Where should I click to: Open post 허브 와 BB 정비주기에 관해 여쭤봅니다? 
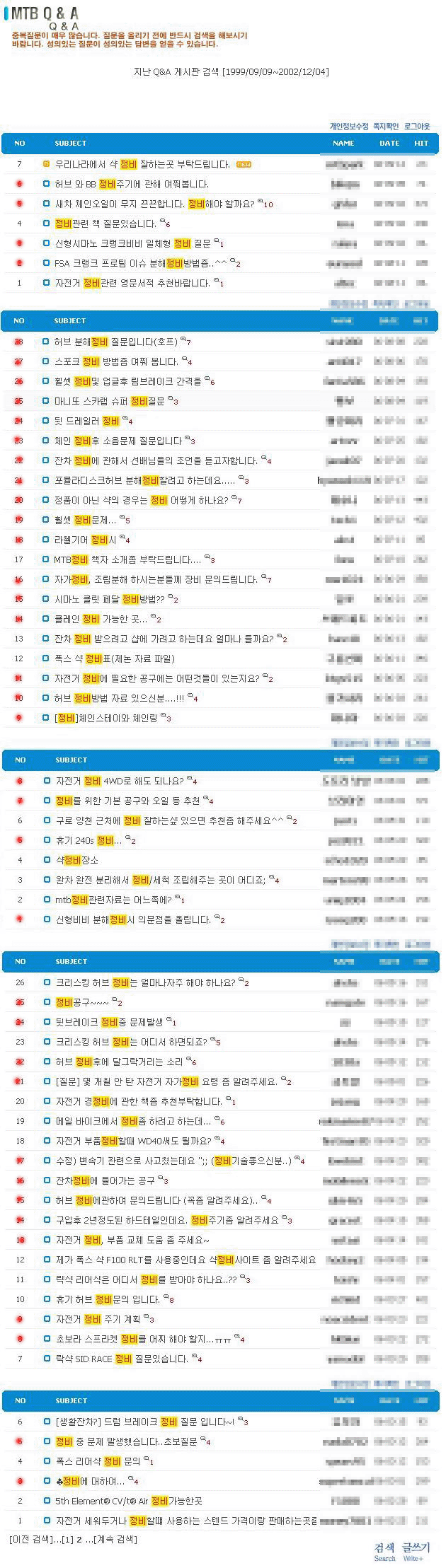(x=131, y=184)
